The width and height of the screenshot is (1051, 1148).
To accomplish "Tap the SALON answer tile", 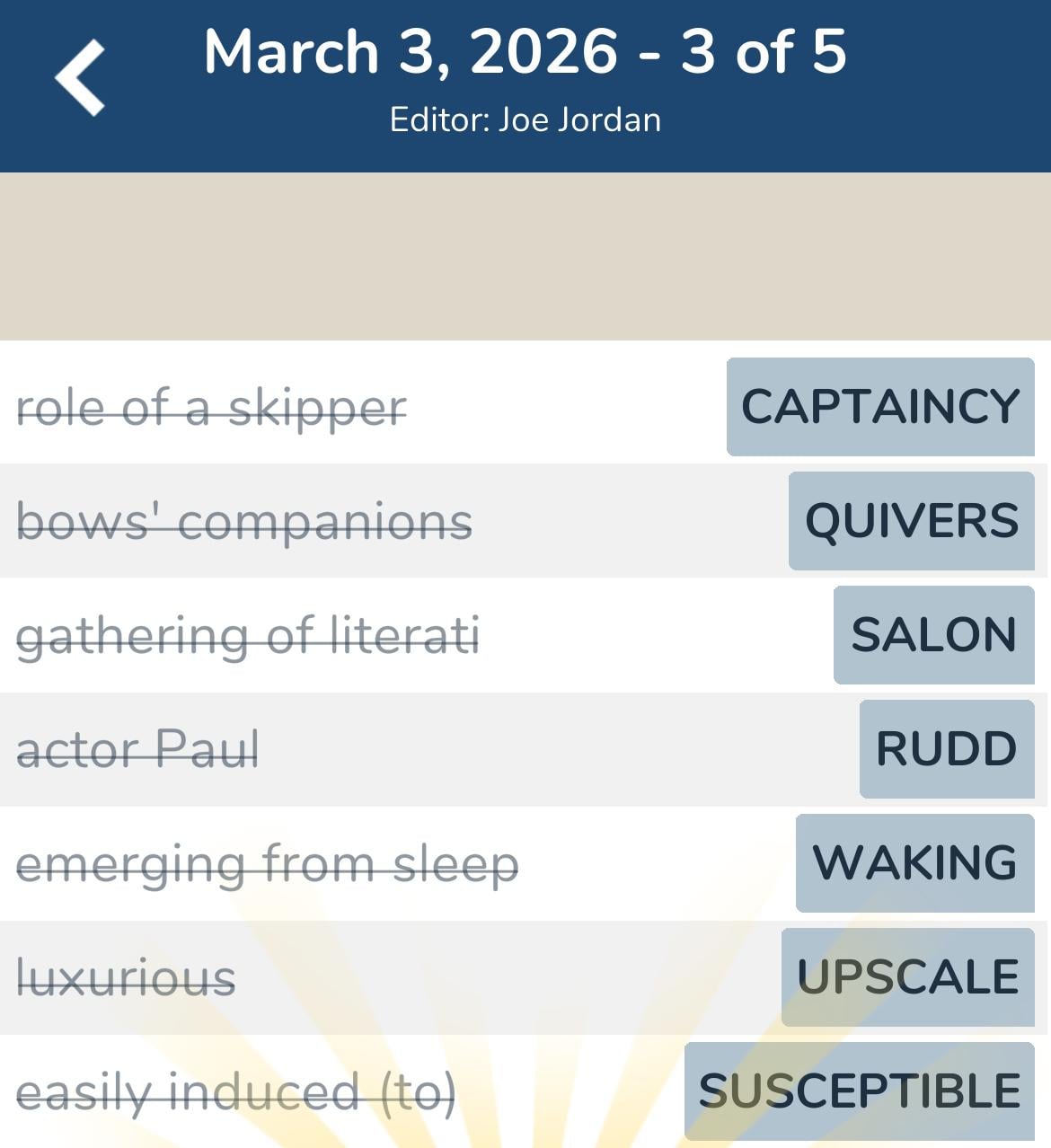I will [933, 635].
